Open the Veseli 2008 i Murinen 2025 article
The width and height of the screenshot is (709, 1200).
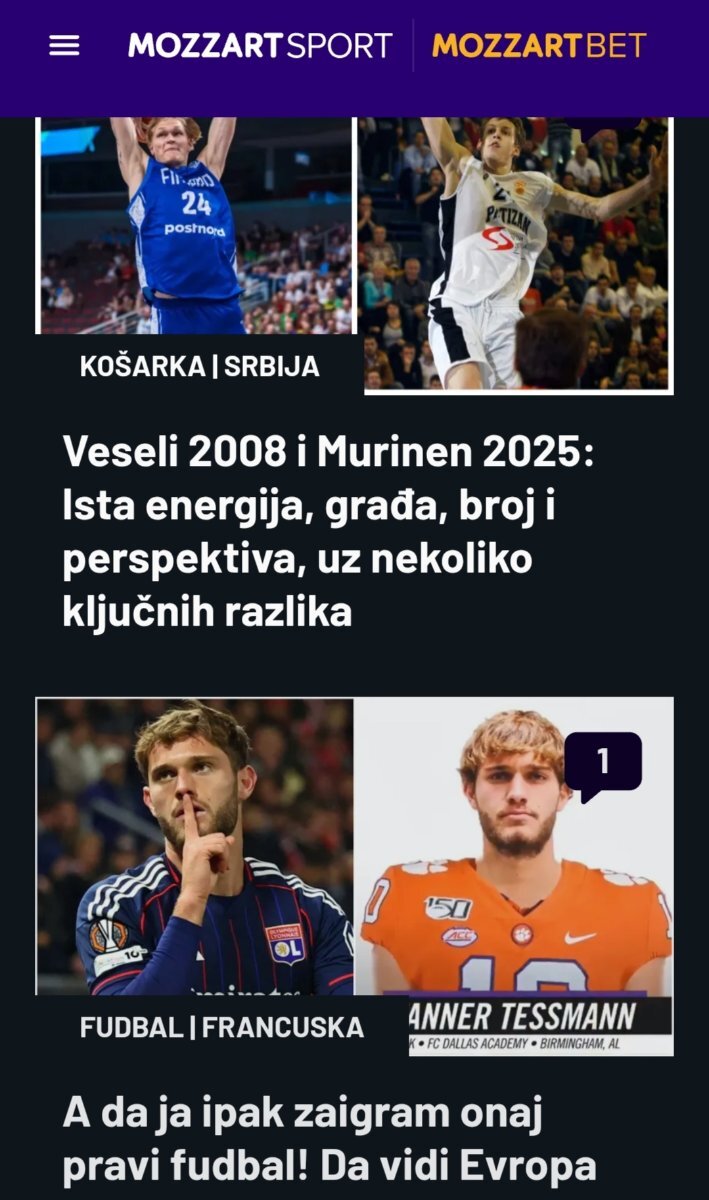pyautogui.click(x=328, y=532)
